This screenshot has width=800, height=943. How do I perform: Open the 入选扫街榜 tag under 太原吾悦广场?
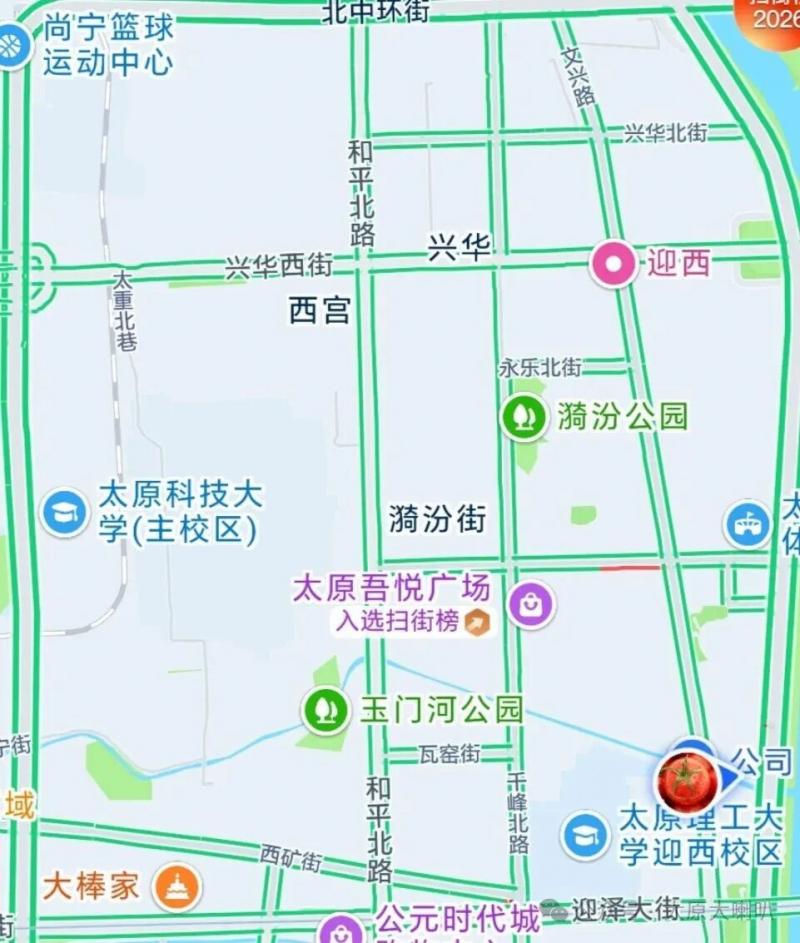[414, 622]
